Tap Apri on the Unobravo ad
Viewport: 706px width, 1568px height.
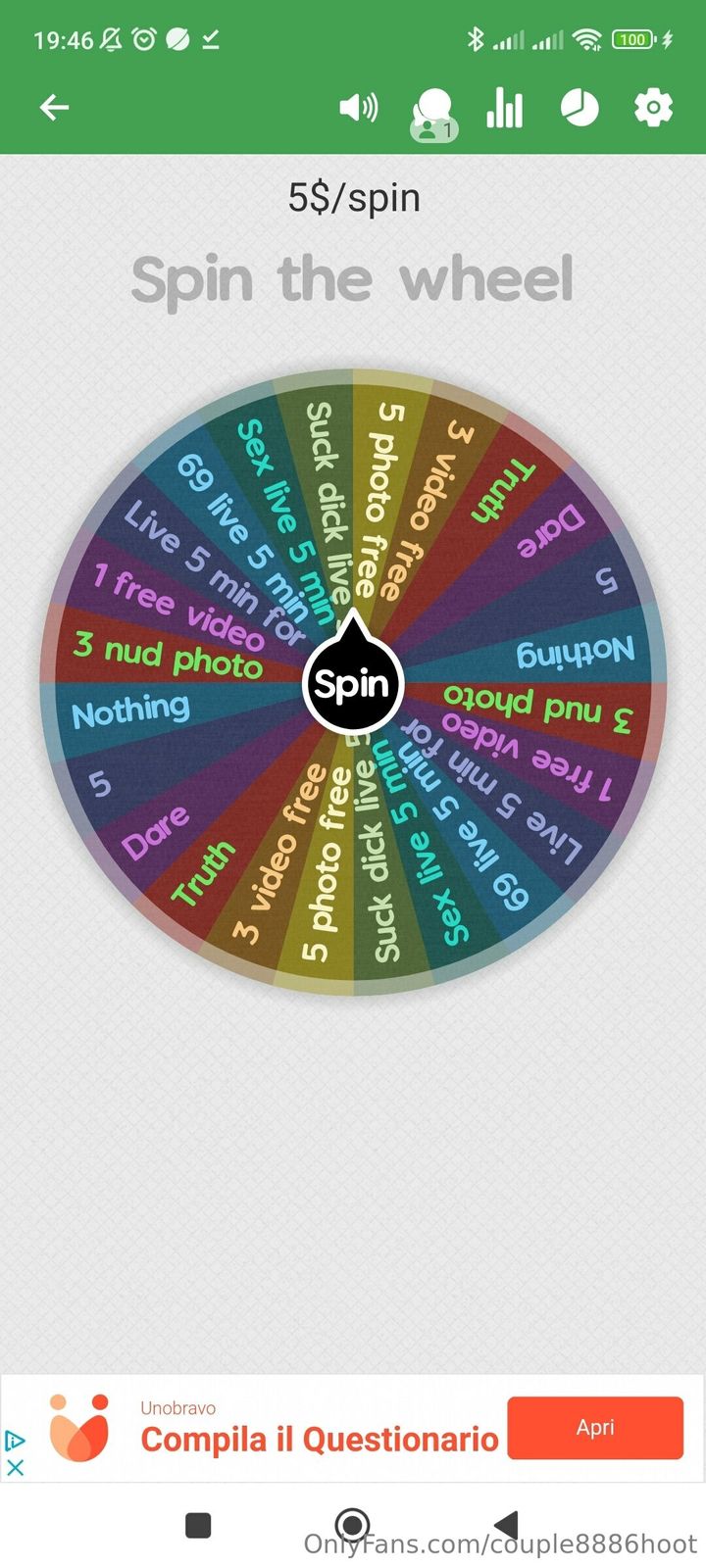click(x=594, y=1428)
